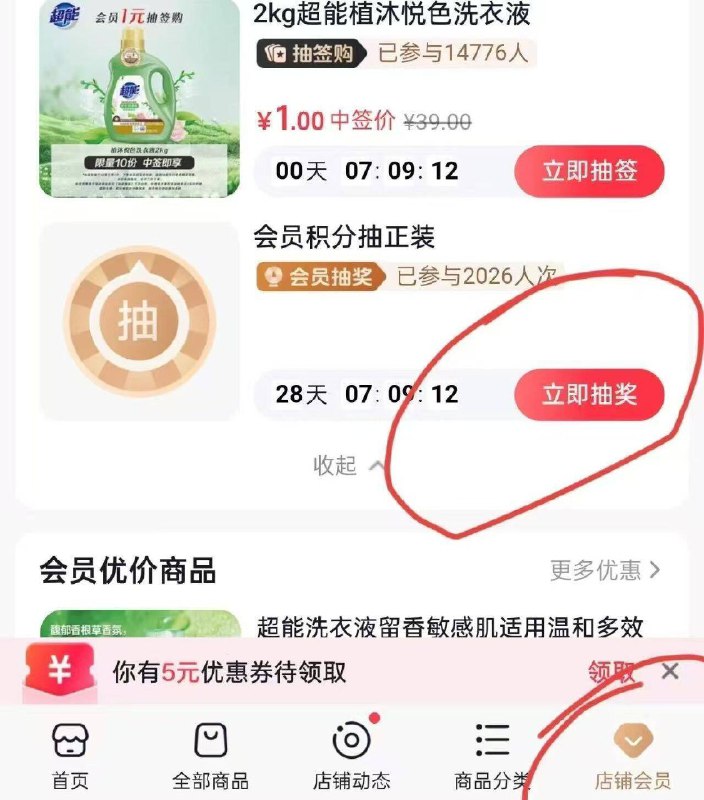This screenshot has height=800, width=704.
Task: Go to the 首页 tab
Action: (x=70, y=755)
